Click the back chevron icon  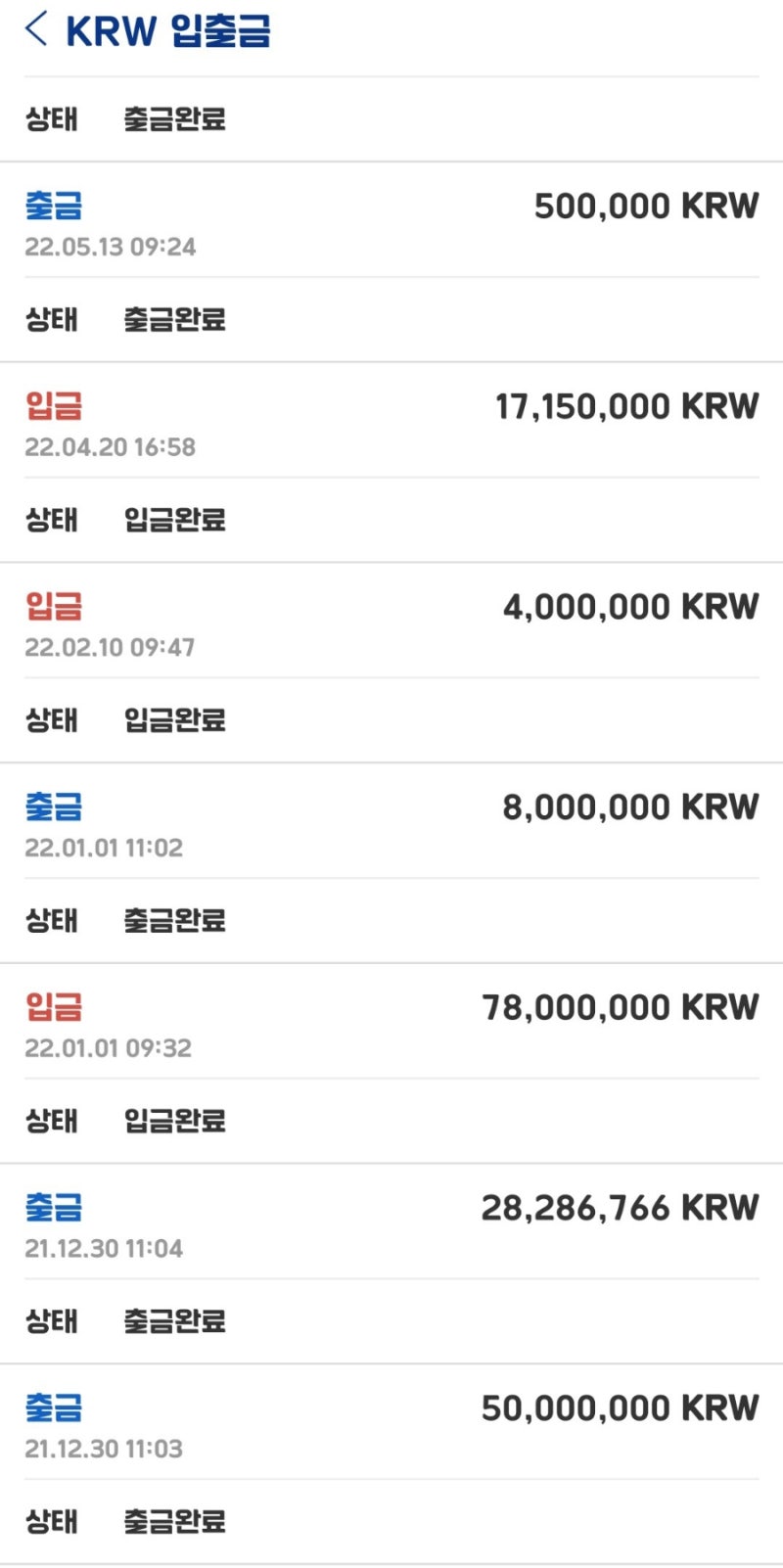[34, 30]
